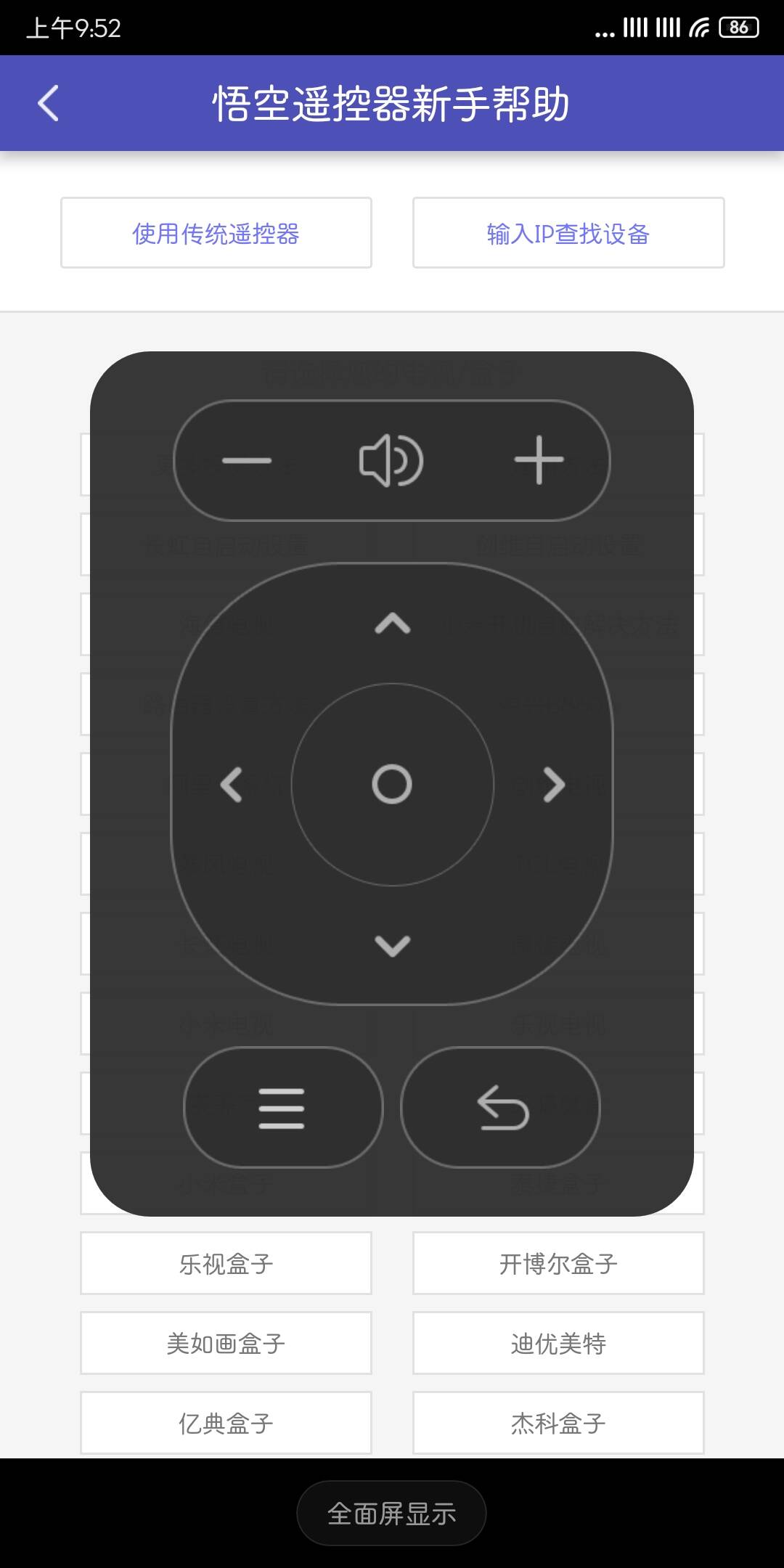Open the remote's menu button
The image size is (784, 1568).
[282, 1108]
